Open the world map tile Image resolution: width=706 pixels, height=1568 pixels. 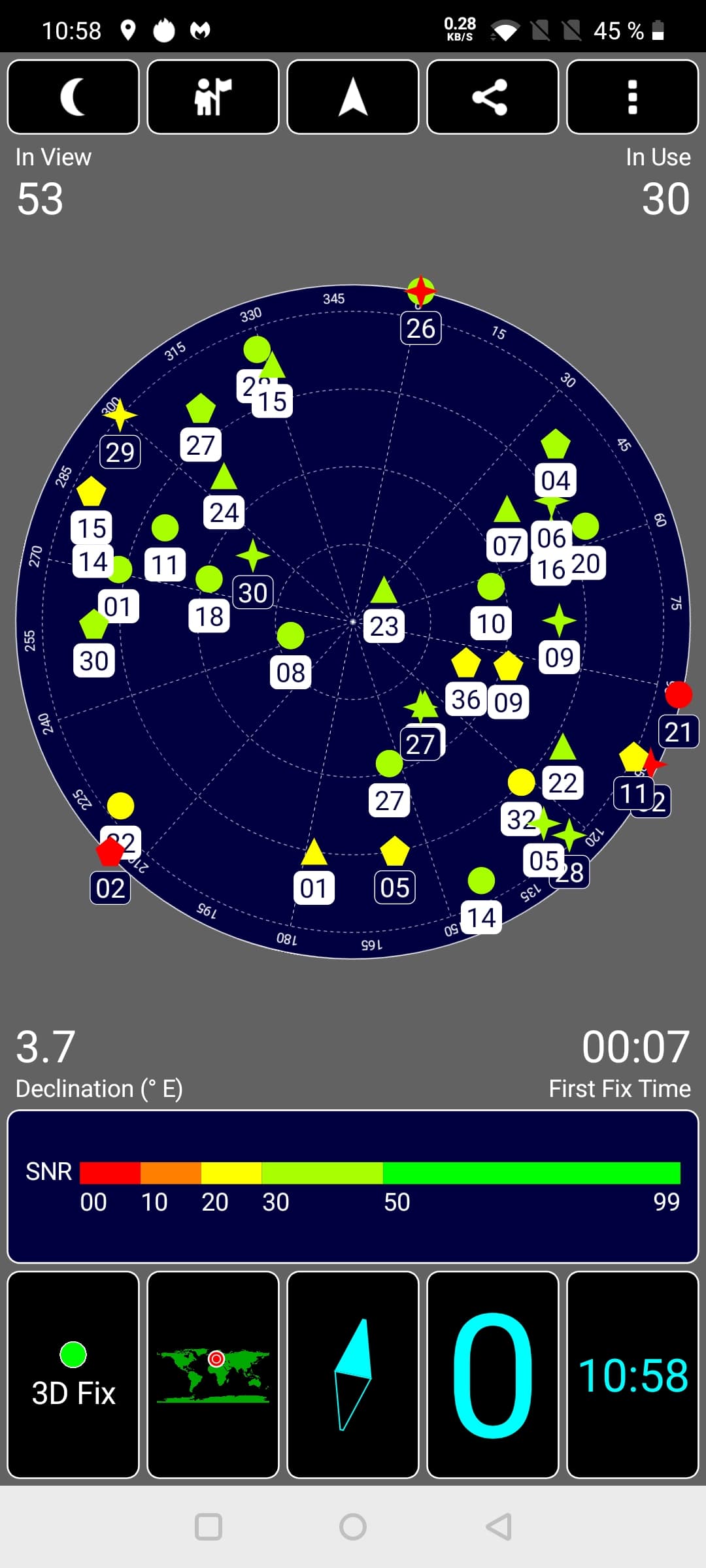213,1375
